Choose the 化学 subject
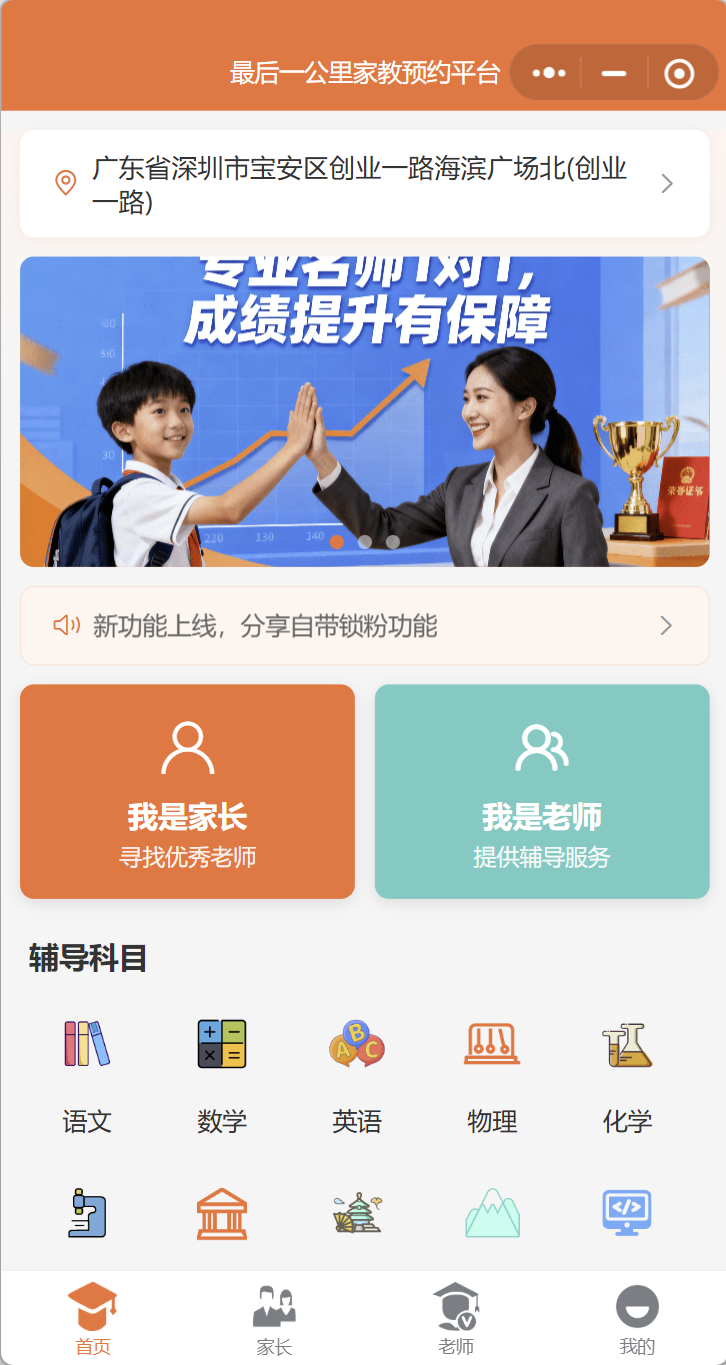The image size is (726, 1365). [x=627, y=1076]
